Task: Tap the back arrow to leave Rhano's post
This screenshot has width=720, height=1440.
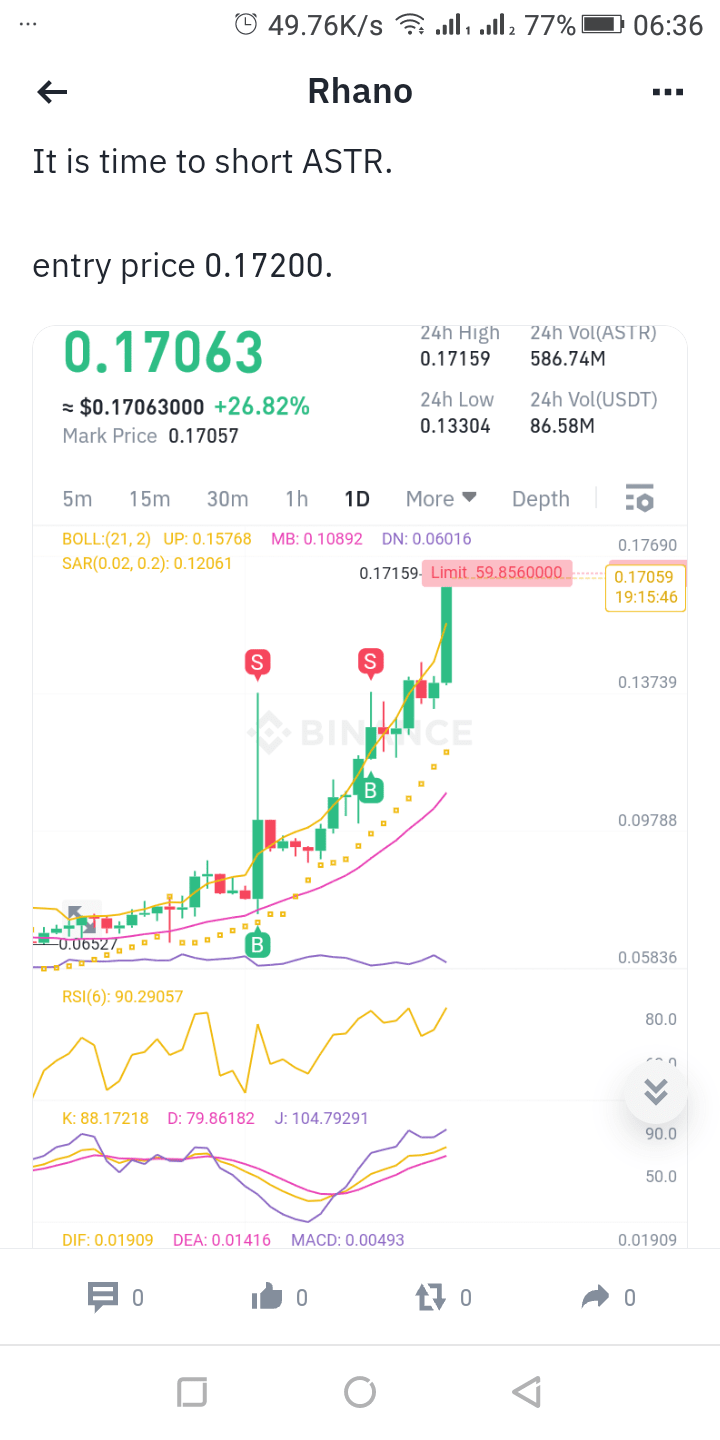Action: (51, 91)
